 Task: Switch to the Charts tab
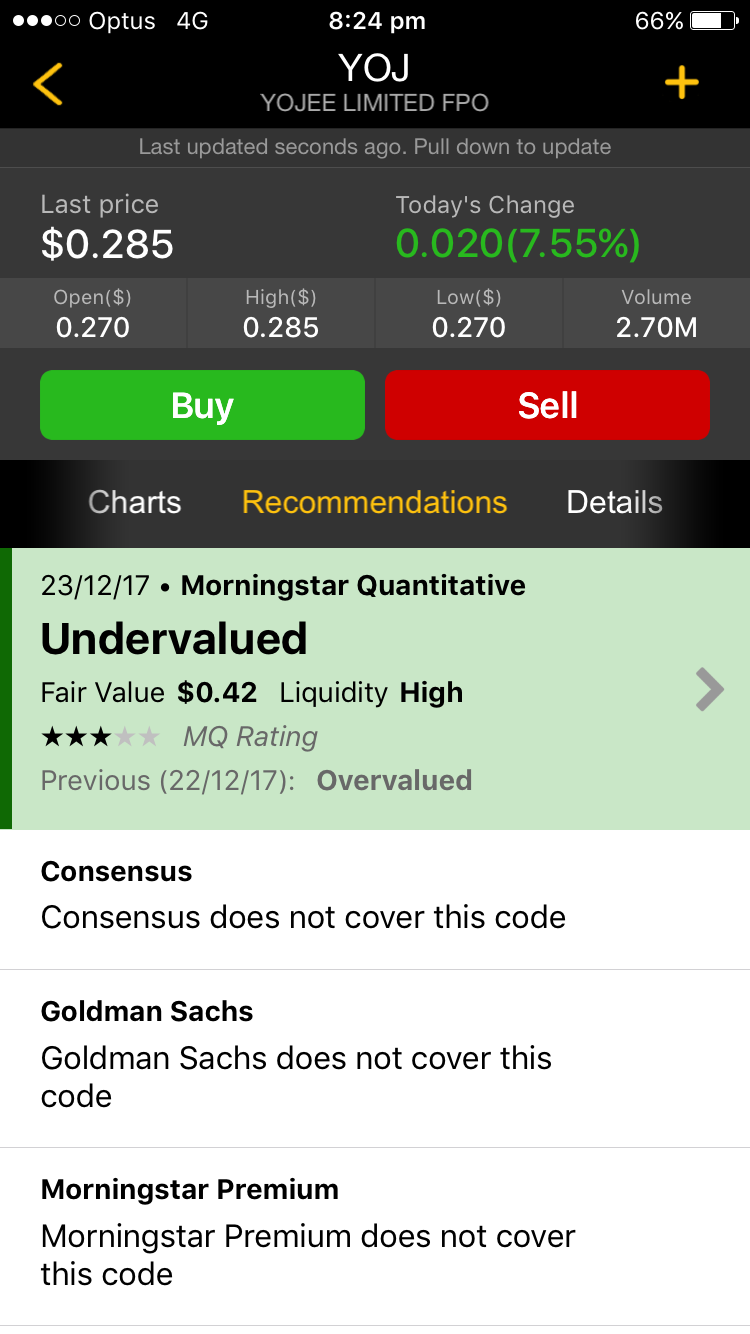pyautogui.click(x=135, y=502)
